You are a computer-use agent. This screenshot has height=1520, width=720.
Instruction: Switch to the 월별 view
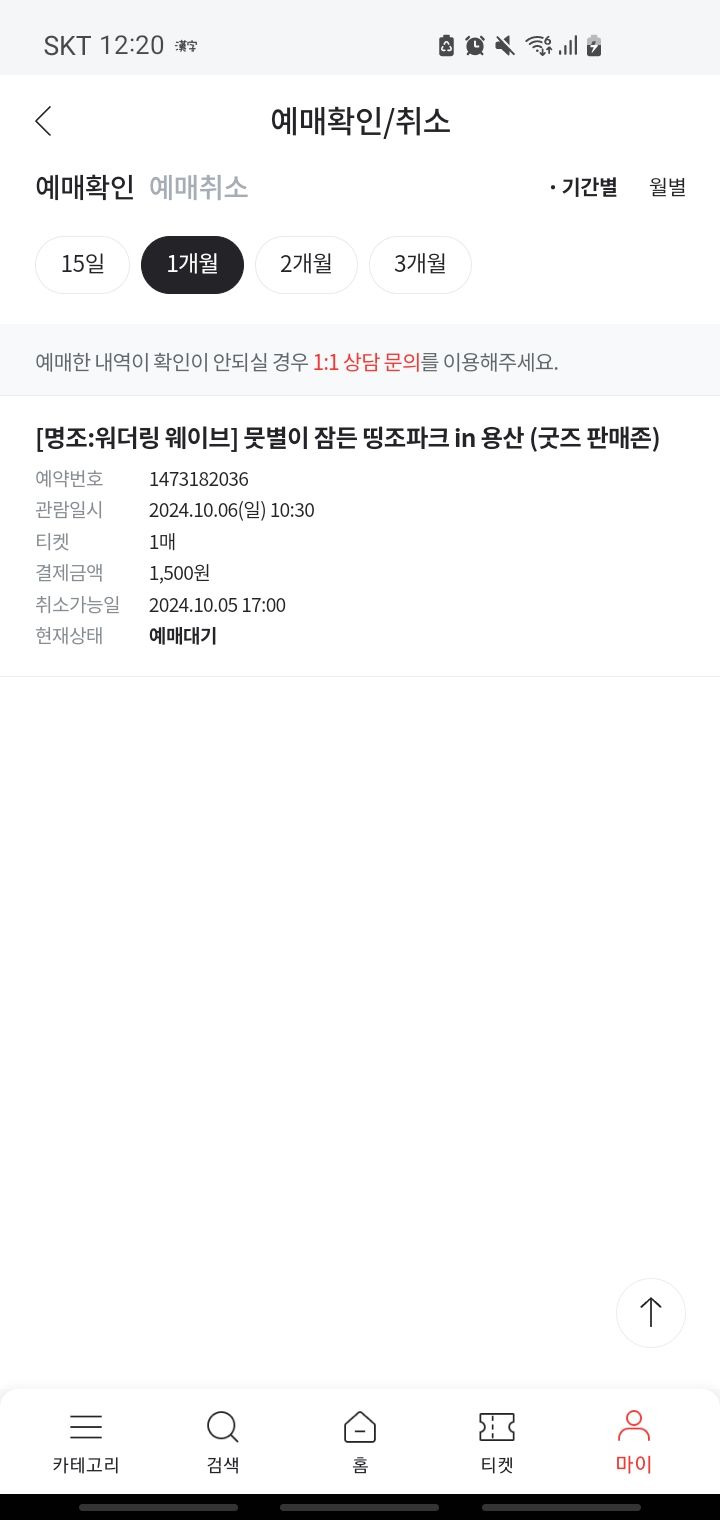(667, 187)
